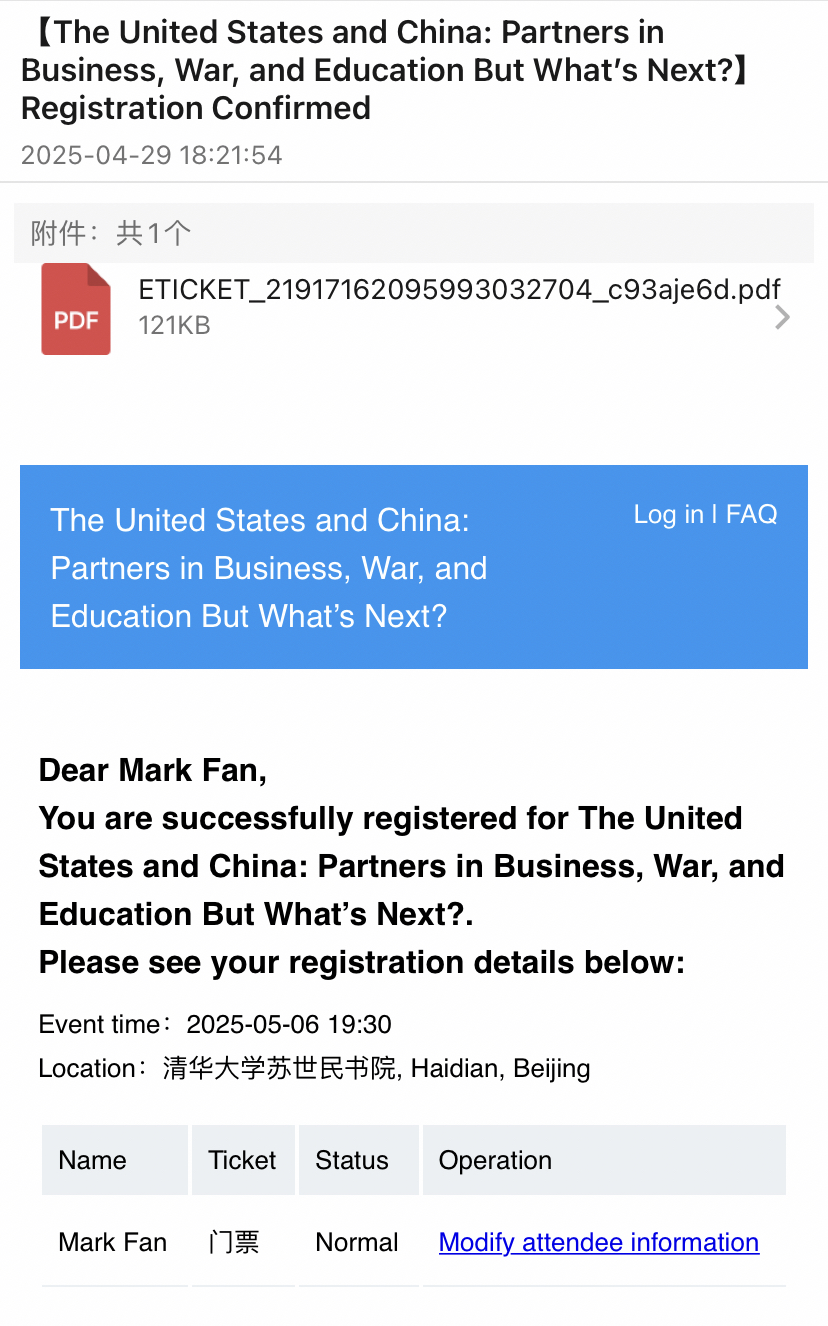Image resolution: width=828 pixels, height=1326 pixels.
Task: Open Modify attendee information link
Action: click(x=598, y=1242)
